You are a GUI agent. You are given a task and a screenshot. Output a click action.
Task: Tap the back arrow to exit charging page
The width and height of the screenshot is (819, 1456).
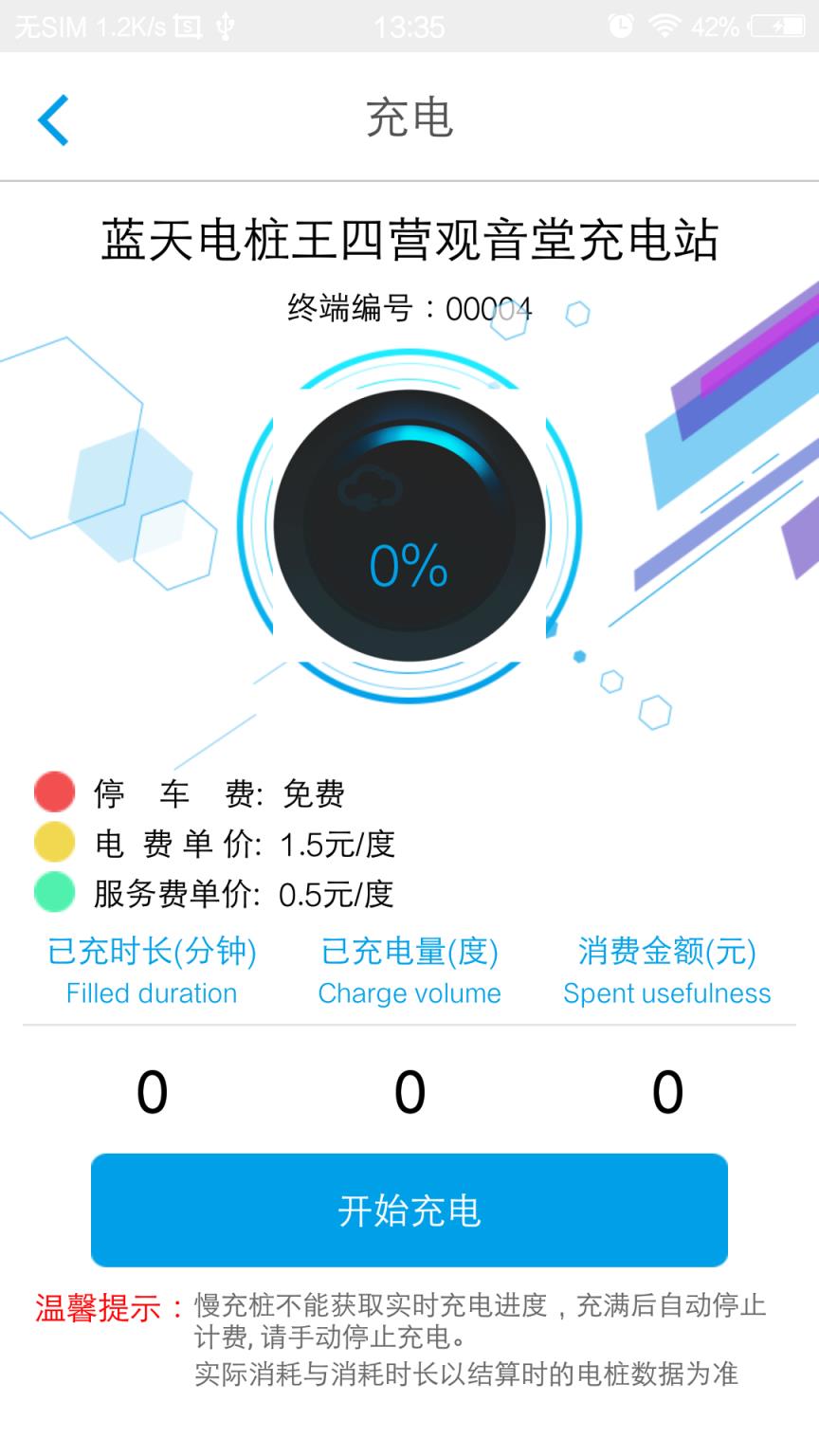tap(53, 119)
